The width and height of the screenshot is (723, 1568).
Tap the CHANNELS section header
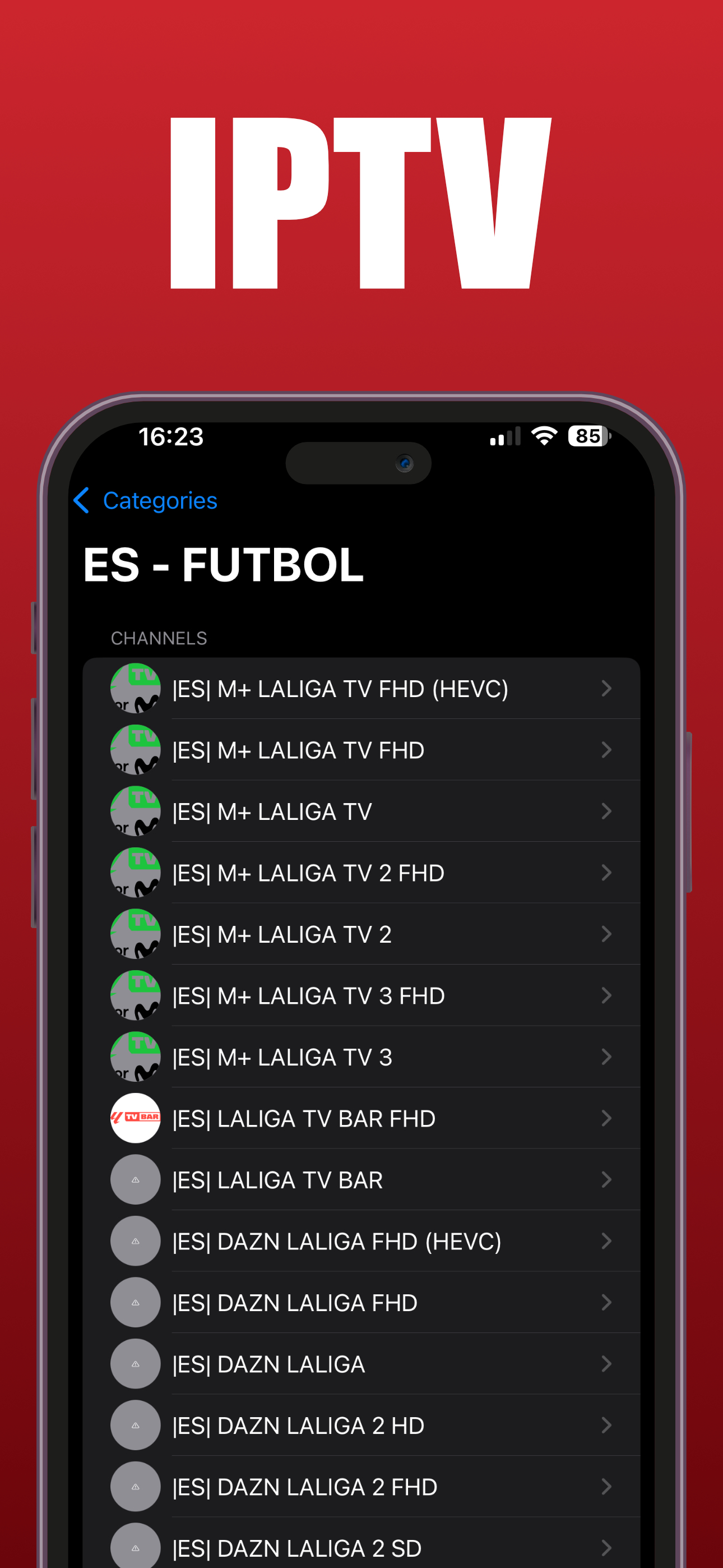point(159,638)
